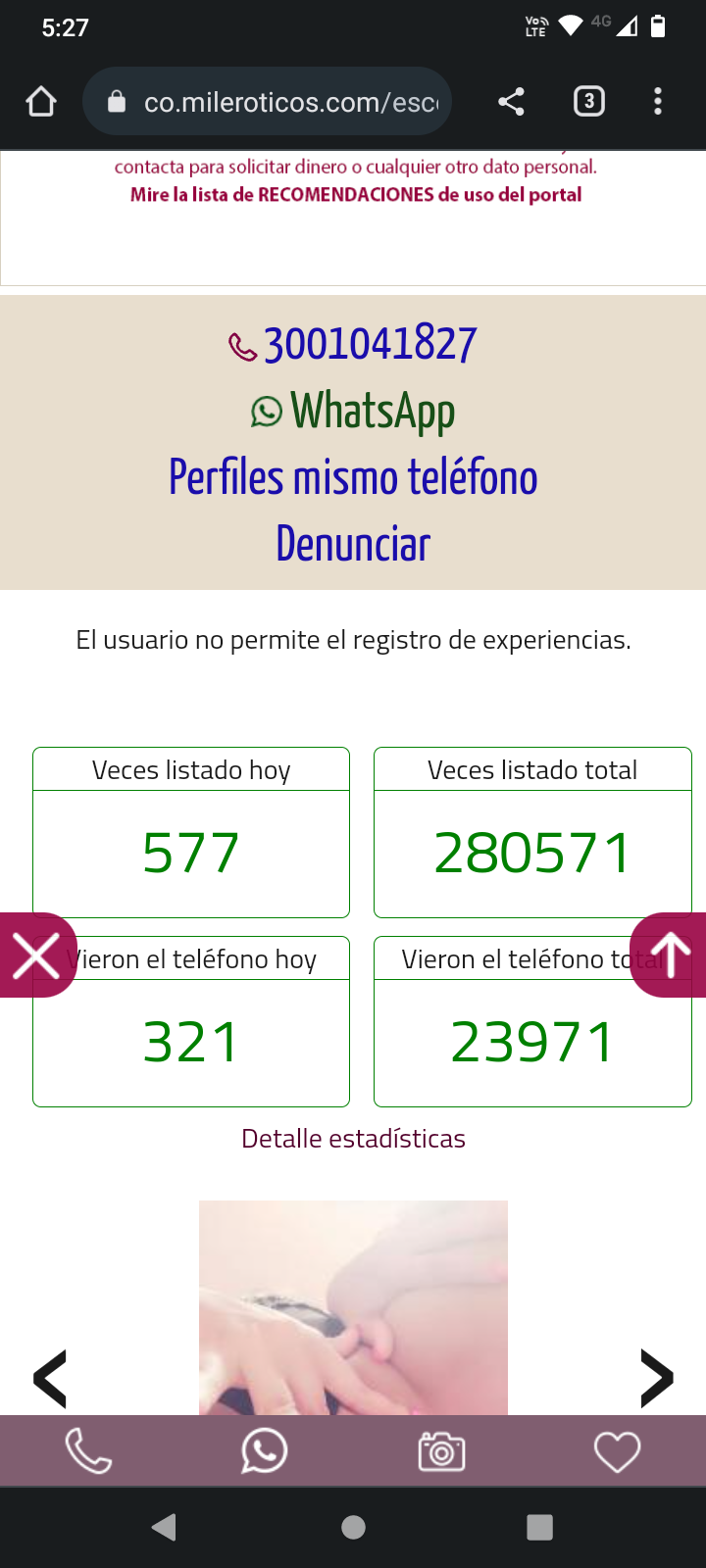
Task: Add to favorites with the heart icon
Action: 618,1451
